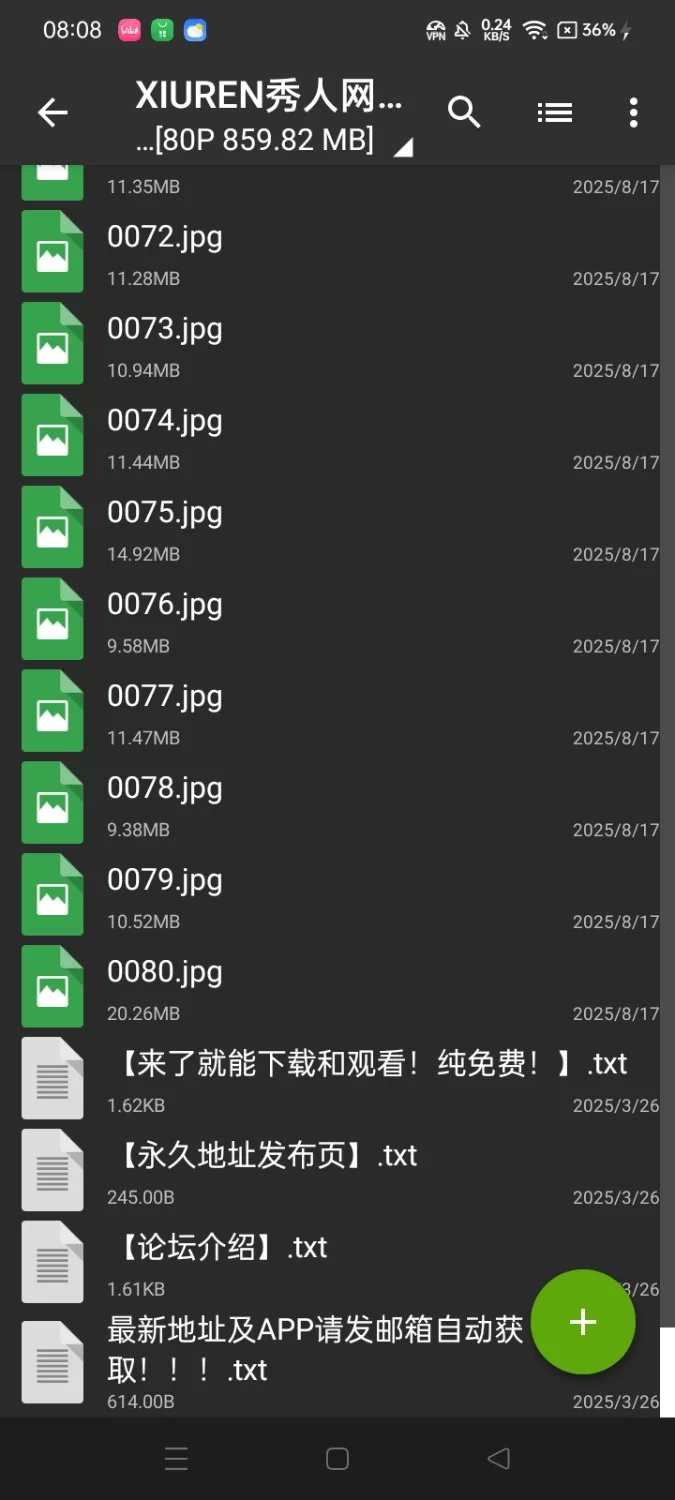Change the list view mode
Viewport: 675px width, 1500px height.
click(x=554, y=113)
